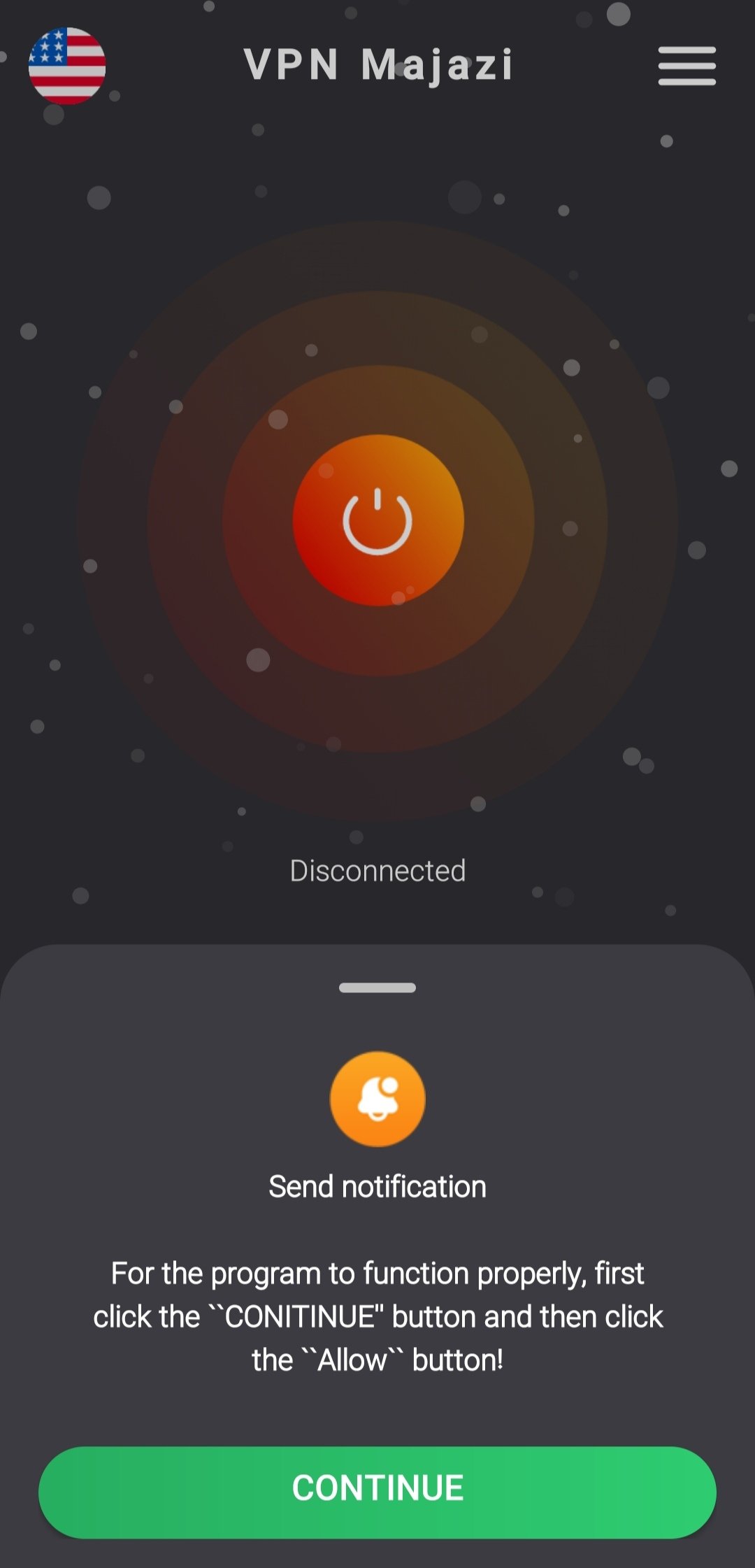The height and width of the screenshot is (1568, 755).
Task: Tap the green CONTINUE button
Action: [x=377, y=1492]
